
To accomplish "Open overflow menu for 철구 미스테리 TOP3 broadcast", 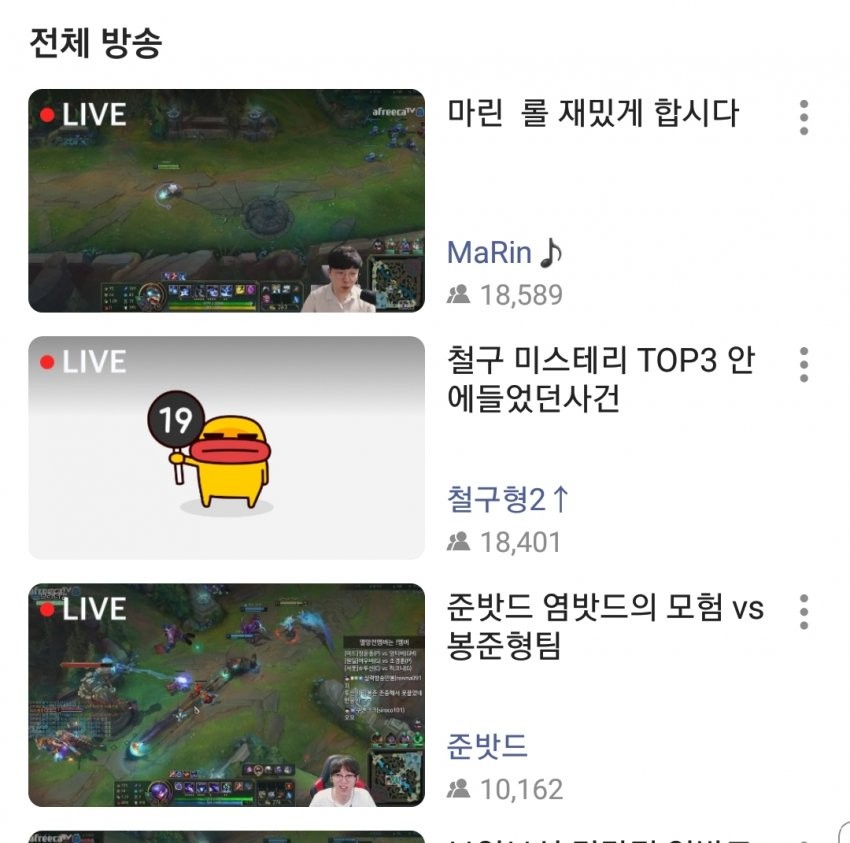I will point(803,365).
